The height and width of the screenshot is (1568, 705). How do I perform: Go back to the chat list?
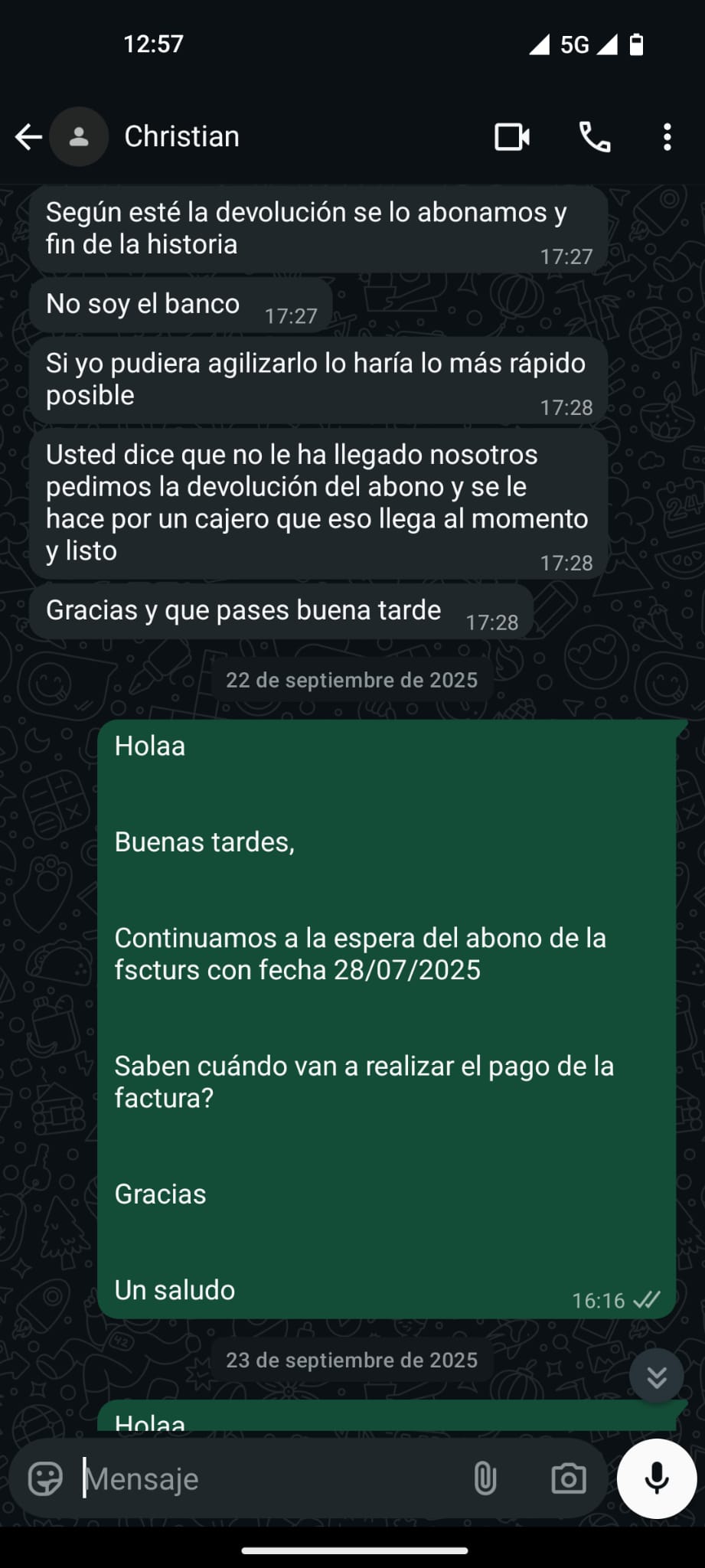[28, 137]
